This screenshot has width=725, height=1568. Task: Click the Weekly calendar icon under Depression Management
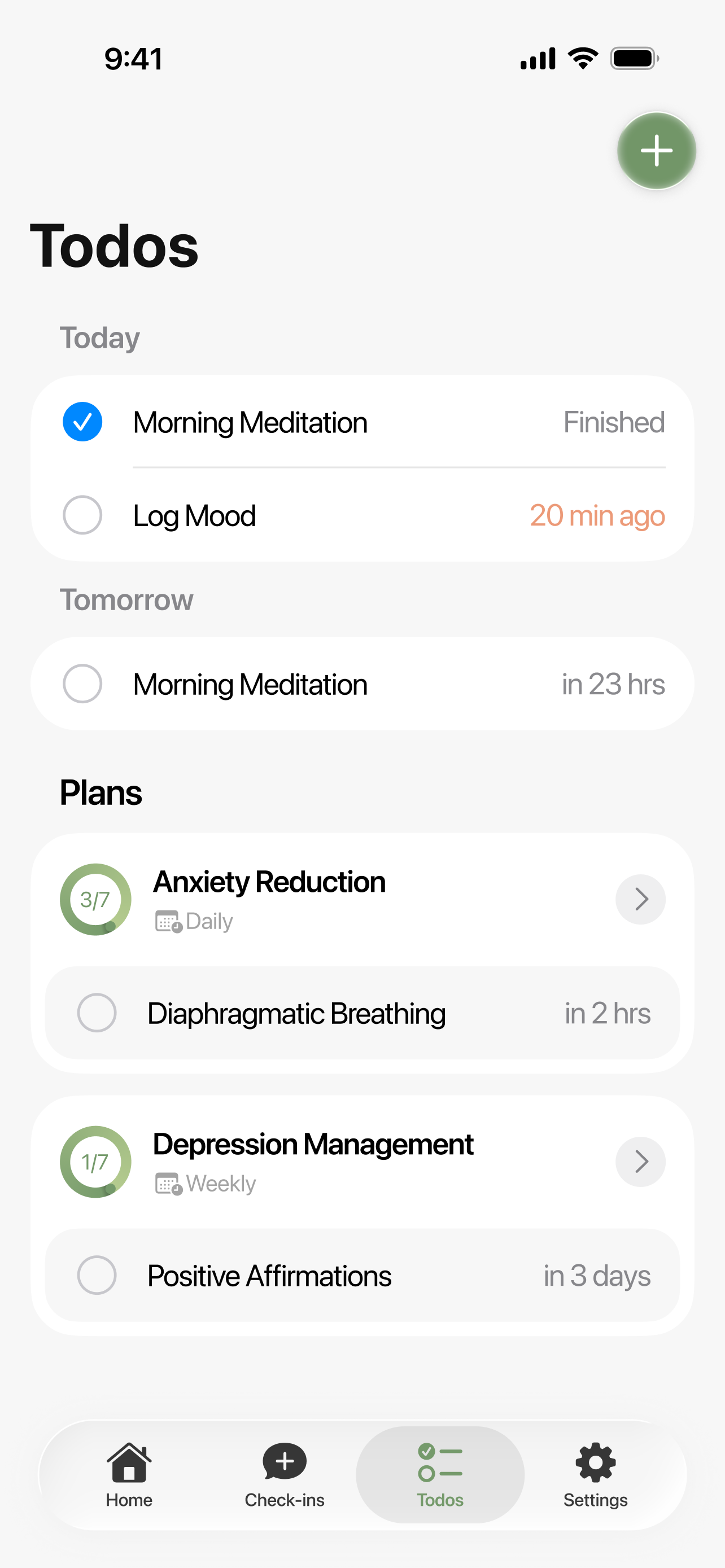tap(166, 1183)
